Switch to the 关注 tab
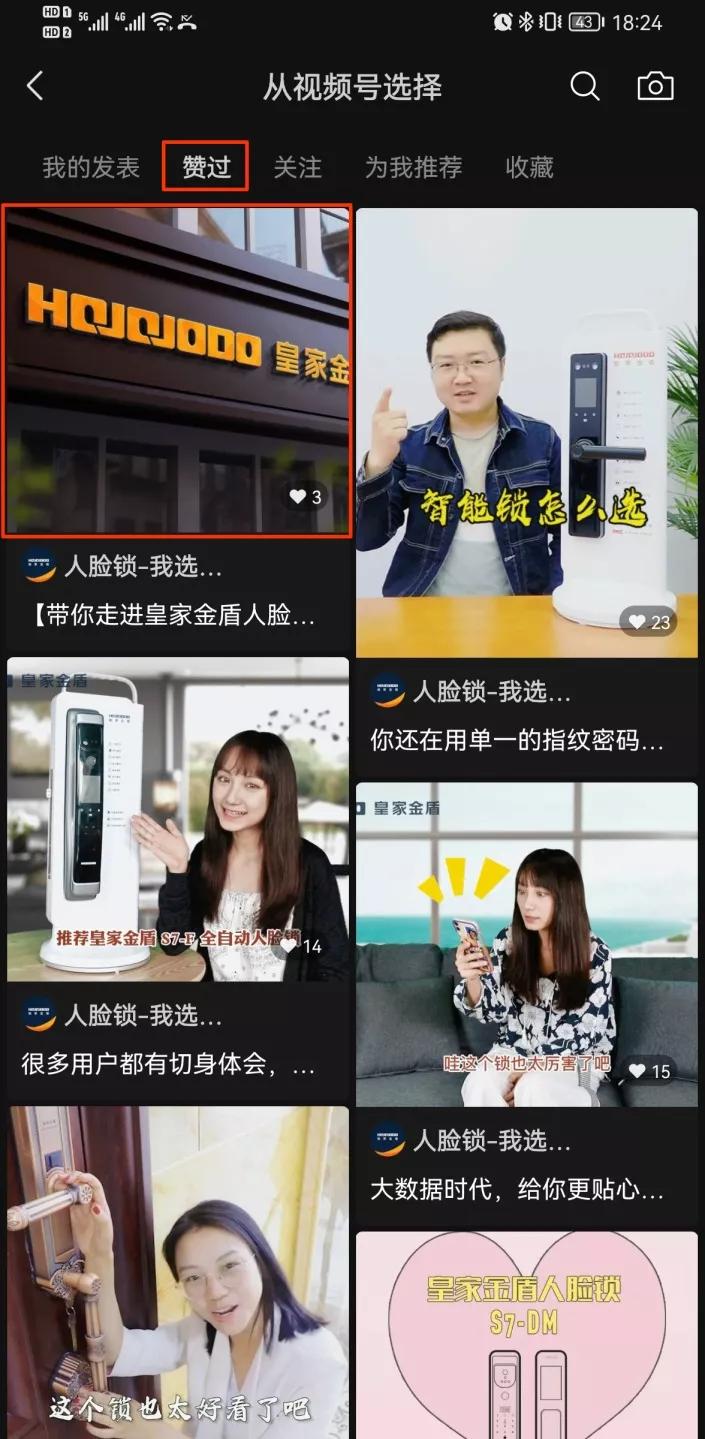Screen dimensions: 705x1439 point(298,167)
